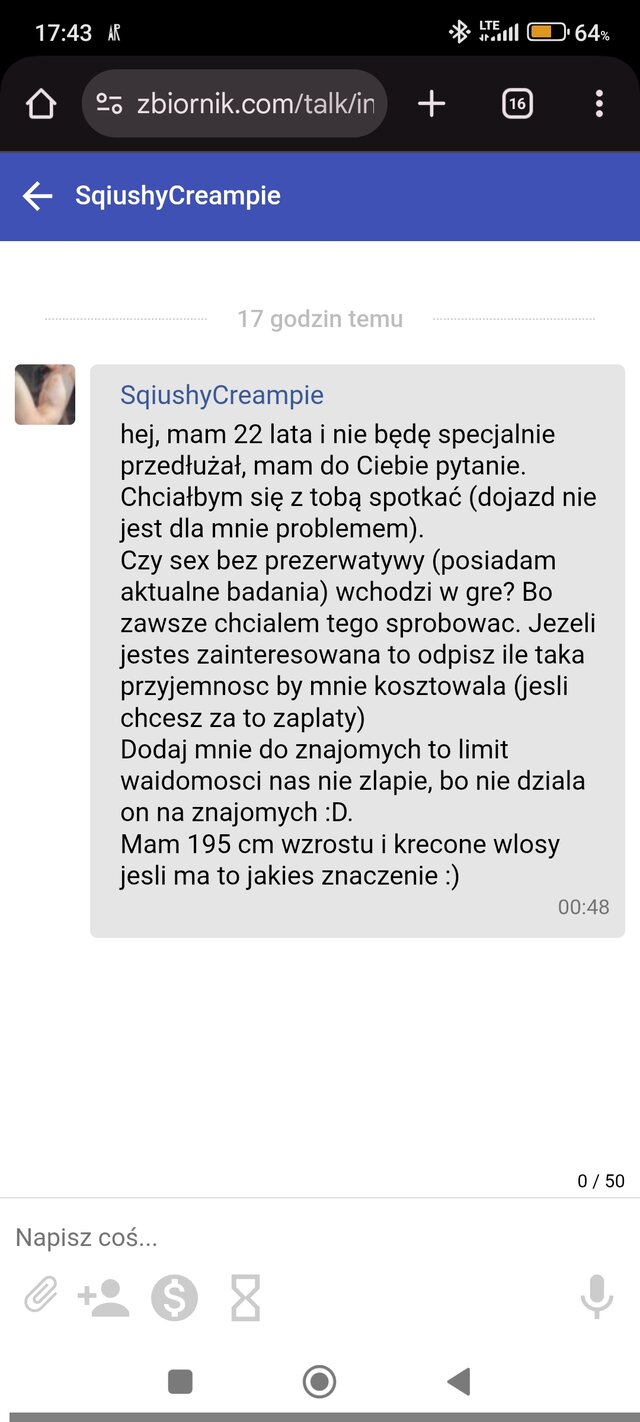Show the open tabs switcher

coord(517,103)
